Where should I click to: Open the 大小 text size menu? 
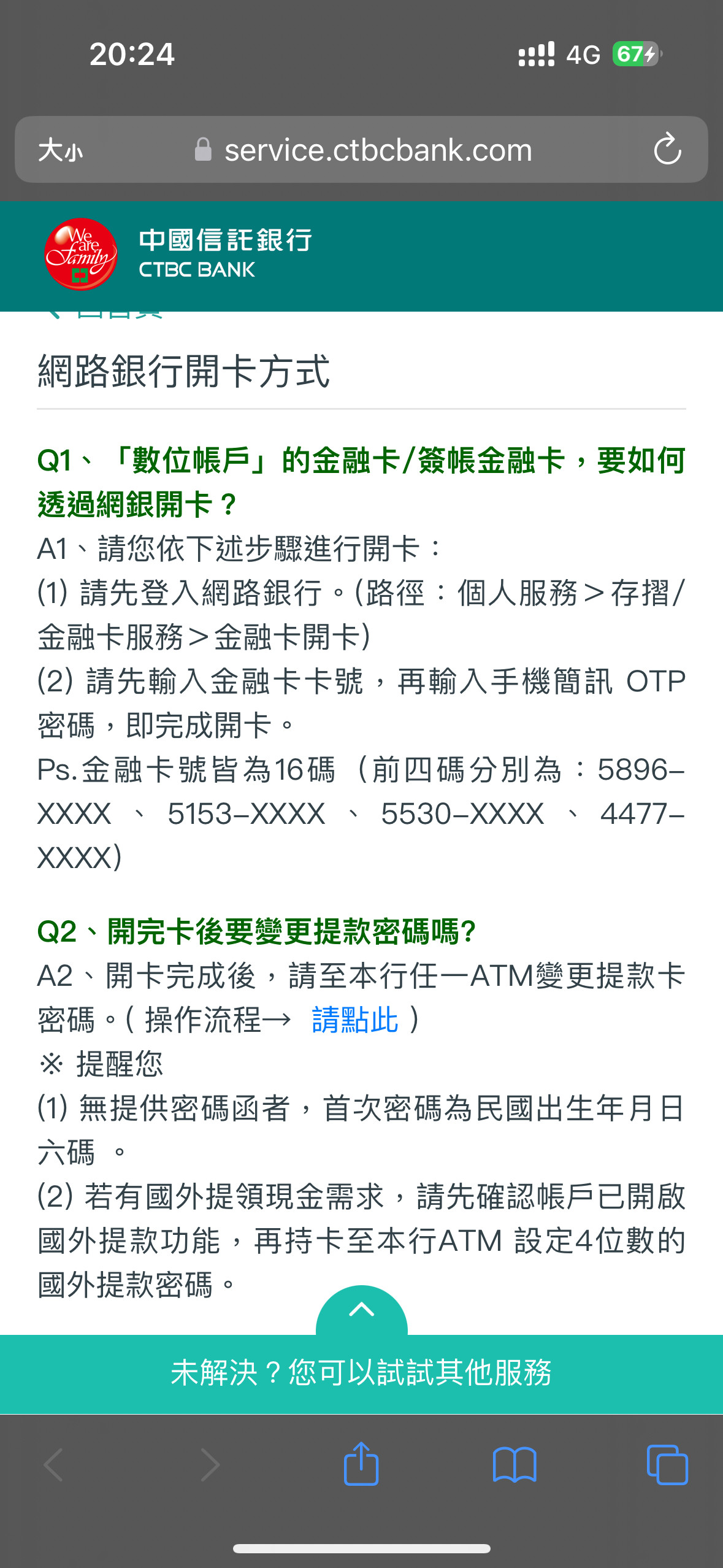coord(61,150)
